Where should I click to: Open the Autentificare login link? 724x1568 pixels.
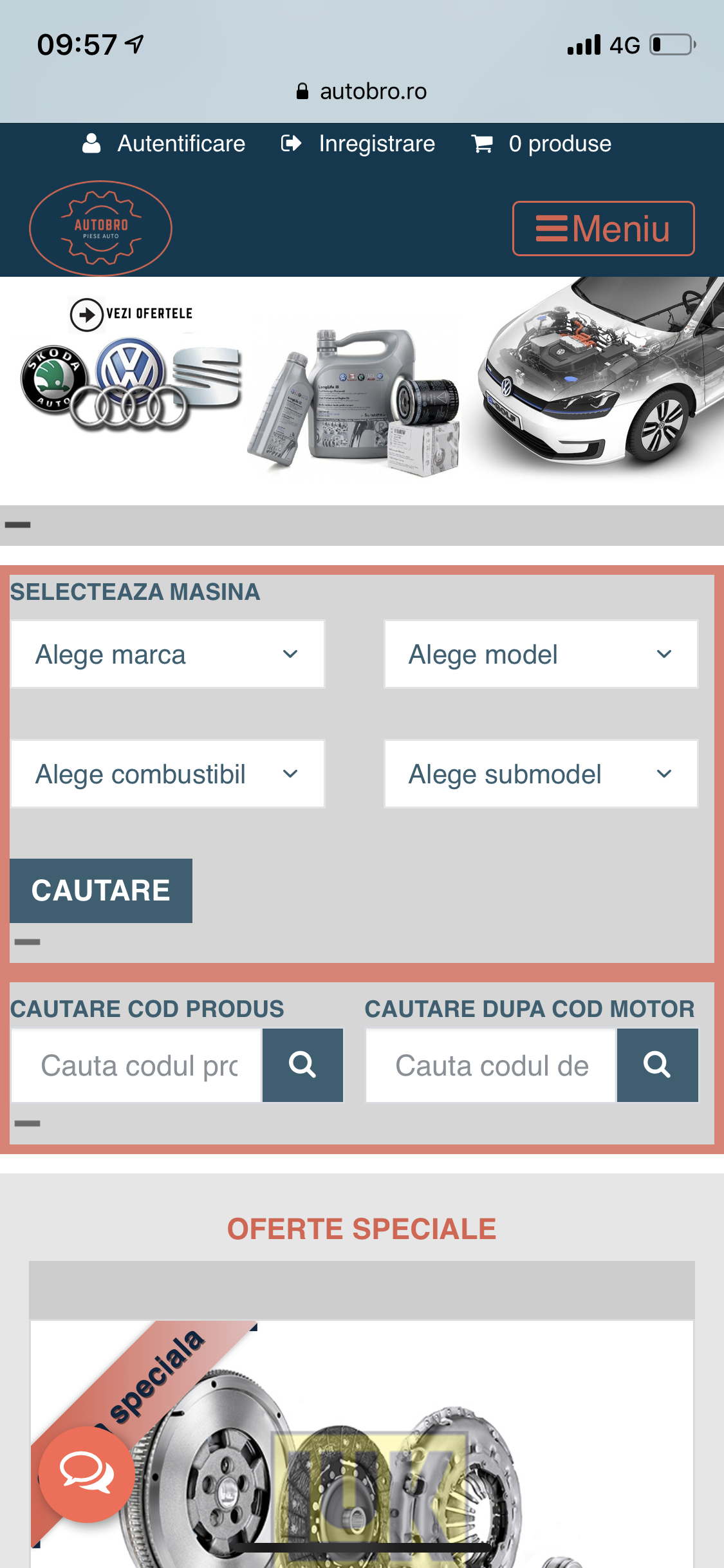[x=164, y=144]
